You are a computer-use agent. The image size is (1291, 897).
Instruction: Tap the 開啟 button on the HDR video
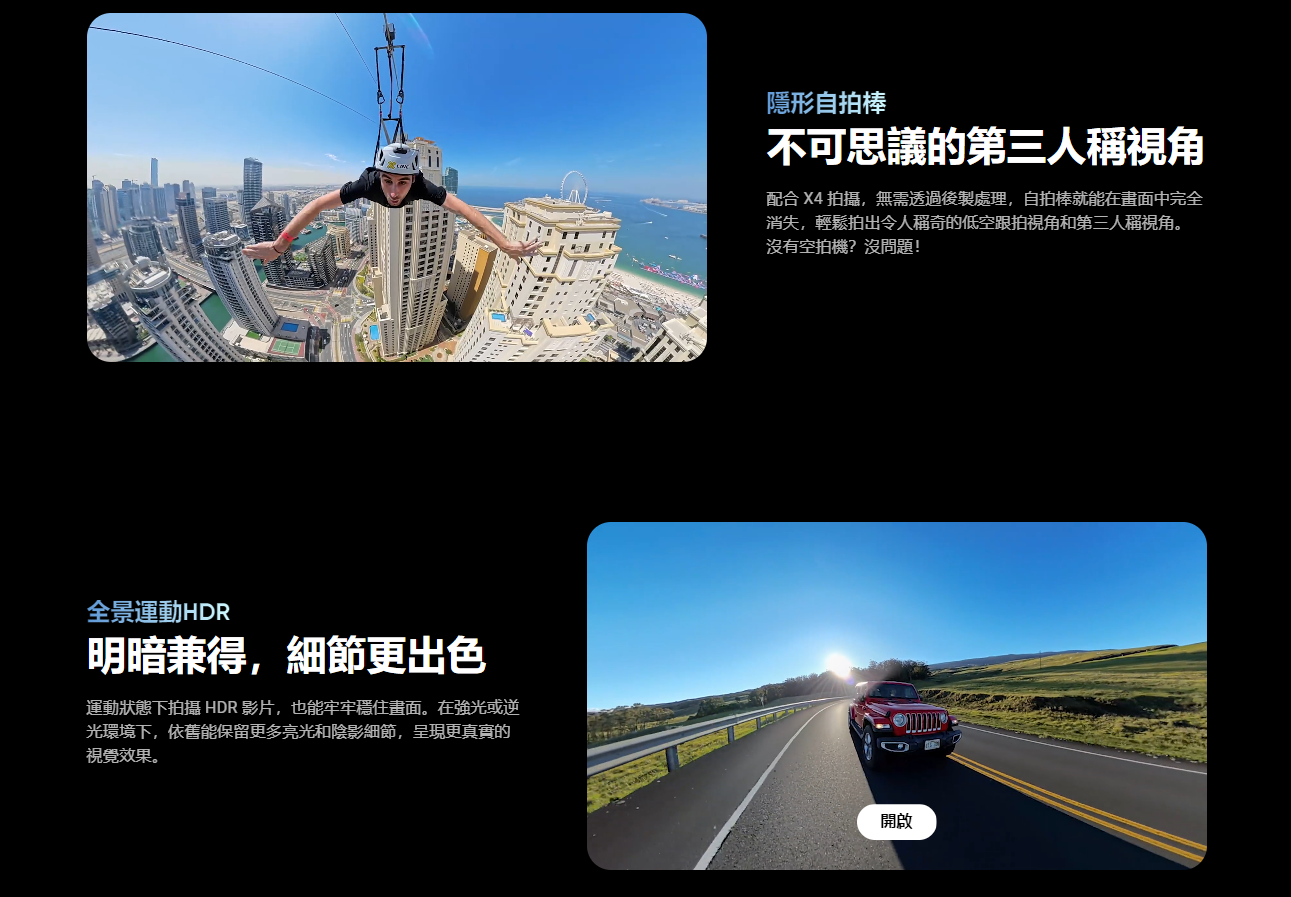tap(896, 822)
